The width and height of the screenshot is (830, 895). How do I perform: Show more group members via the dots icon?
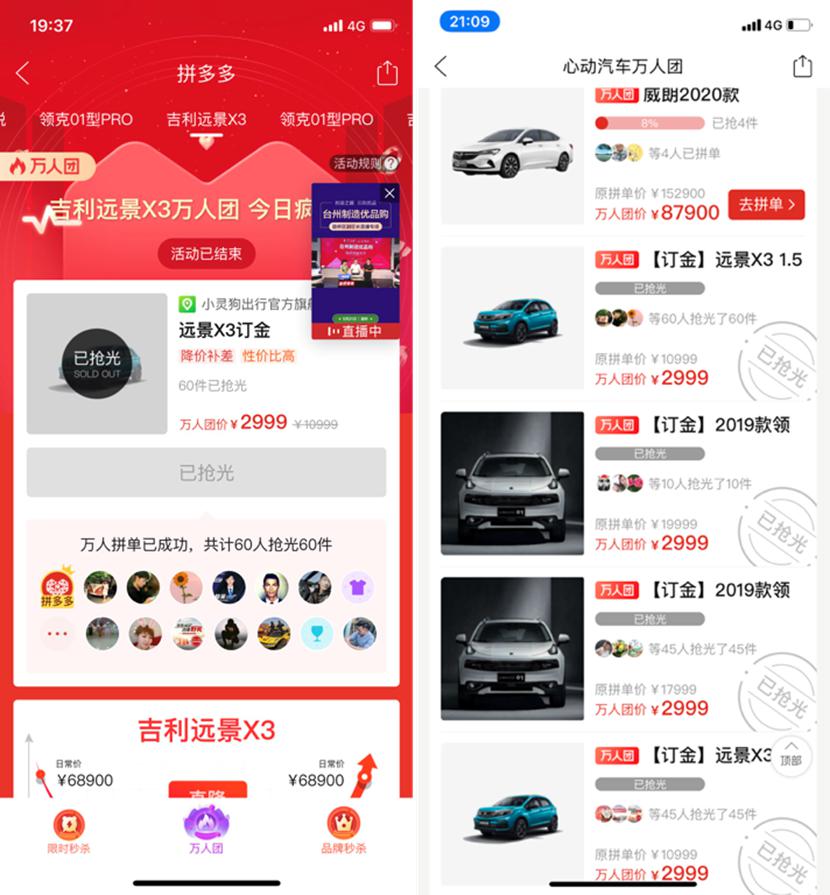[x=57, y=633]
